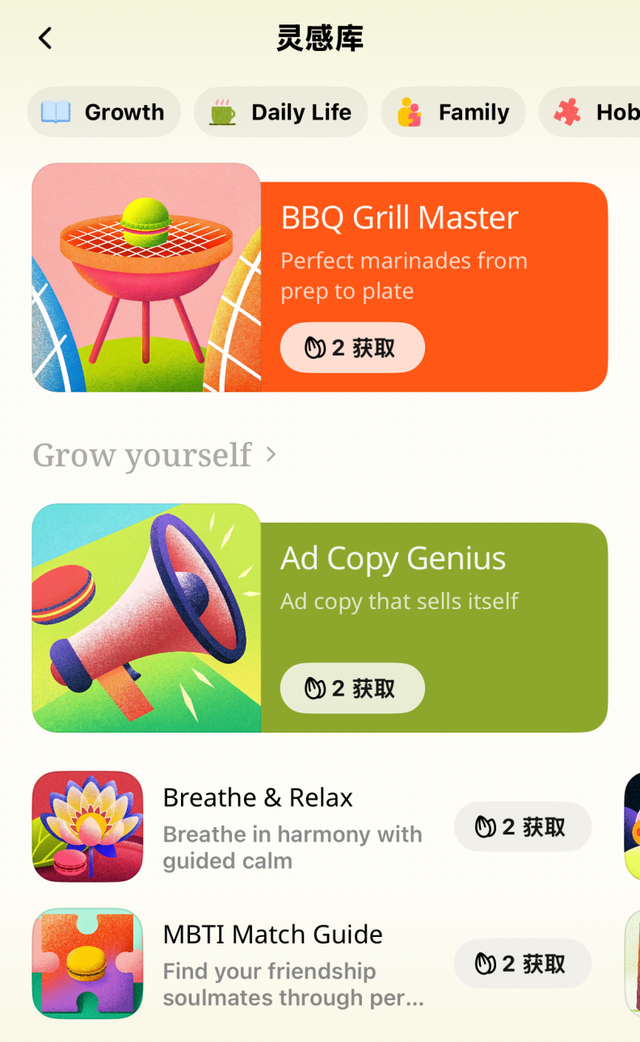Get Ad Copy Genius with 获取 button
The width and height of the screenshot is (640, 1042).
[352, 688]
